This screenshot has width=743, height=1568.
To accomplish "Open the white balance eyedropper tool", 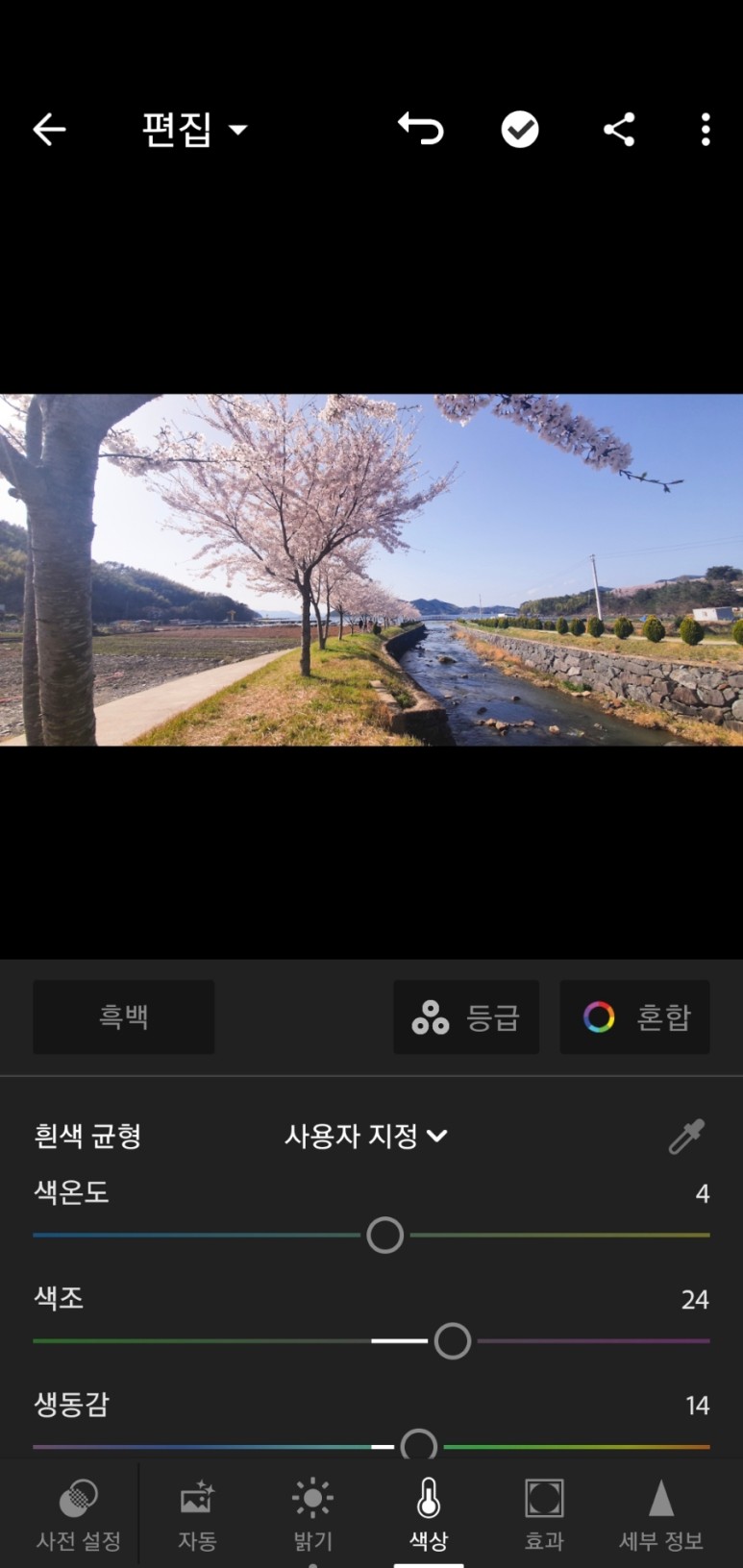I will (686, 1137).
